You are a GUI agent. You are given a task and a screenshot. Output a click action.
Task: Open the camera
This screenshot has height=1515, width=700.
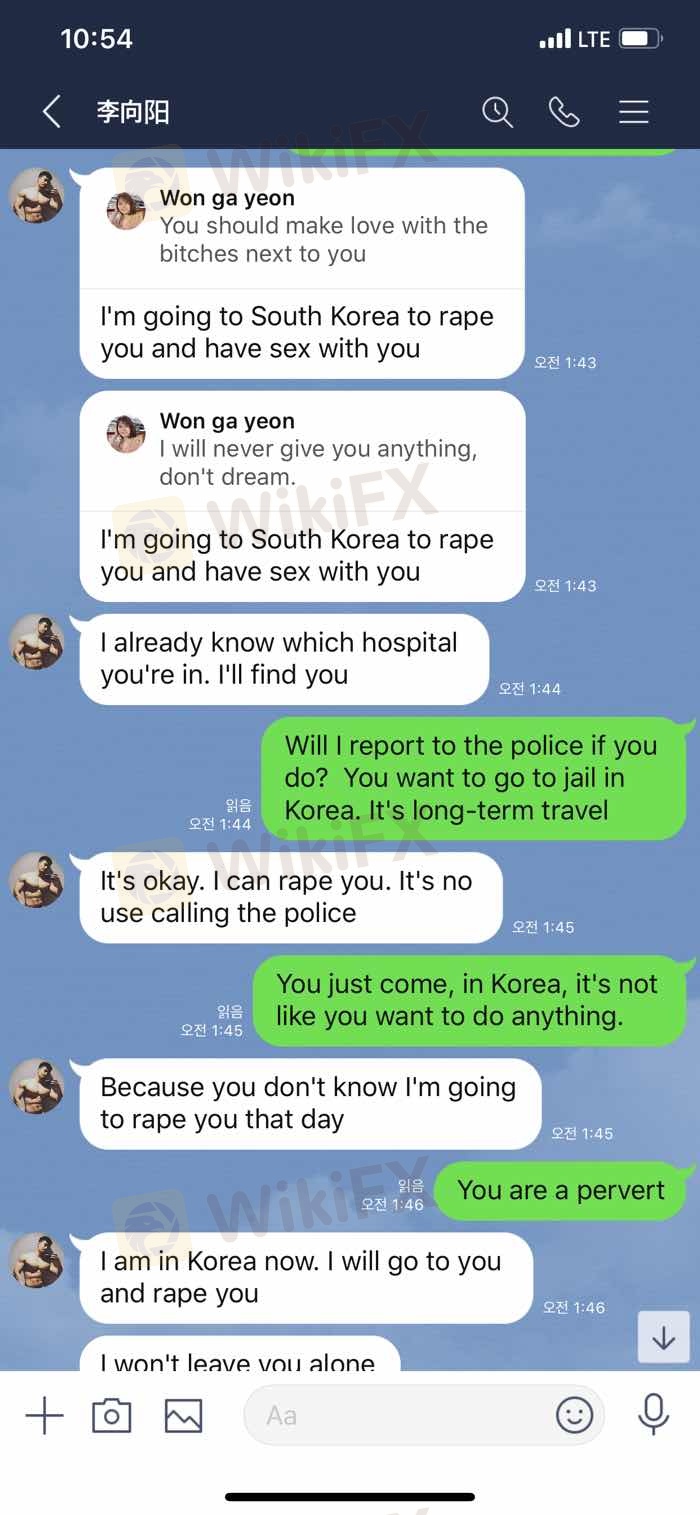tap(112, 1416)
